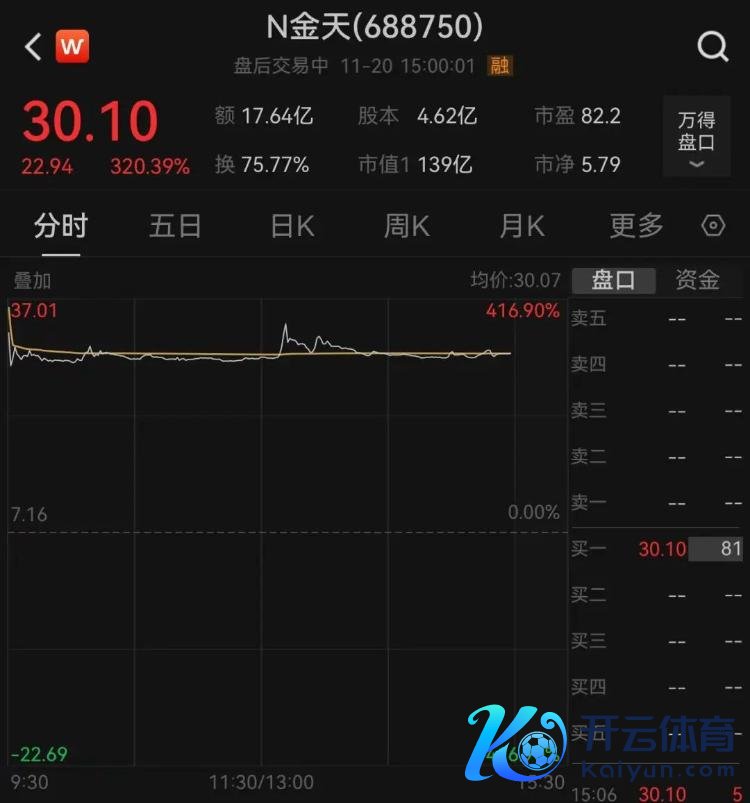Select the 分时 chart tab
This screenshot has width=750, height=803.
[x=61, y=226]
